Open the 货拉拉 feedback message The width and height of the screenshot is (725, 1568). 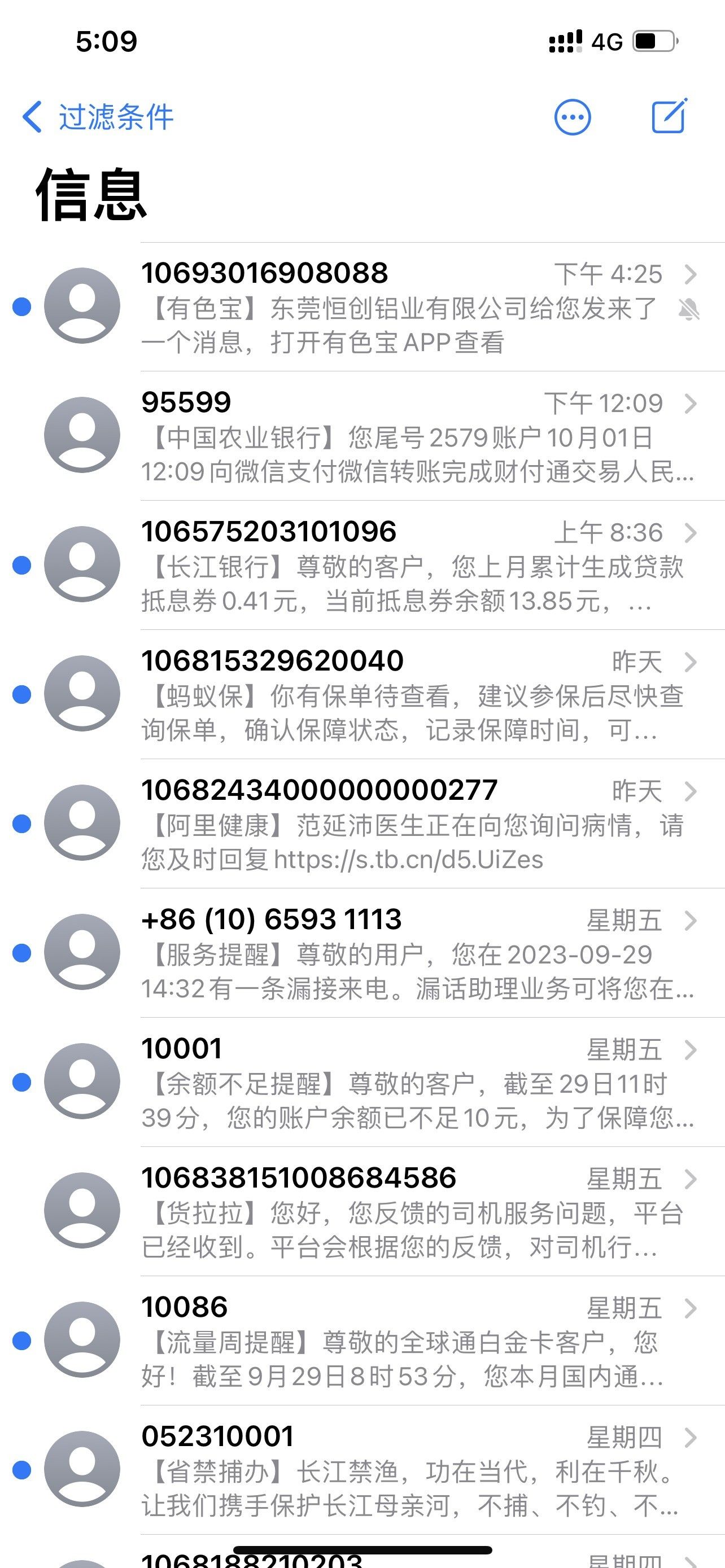point(402,1211)
